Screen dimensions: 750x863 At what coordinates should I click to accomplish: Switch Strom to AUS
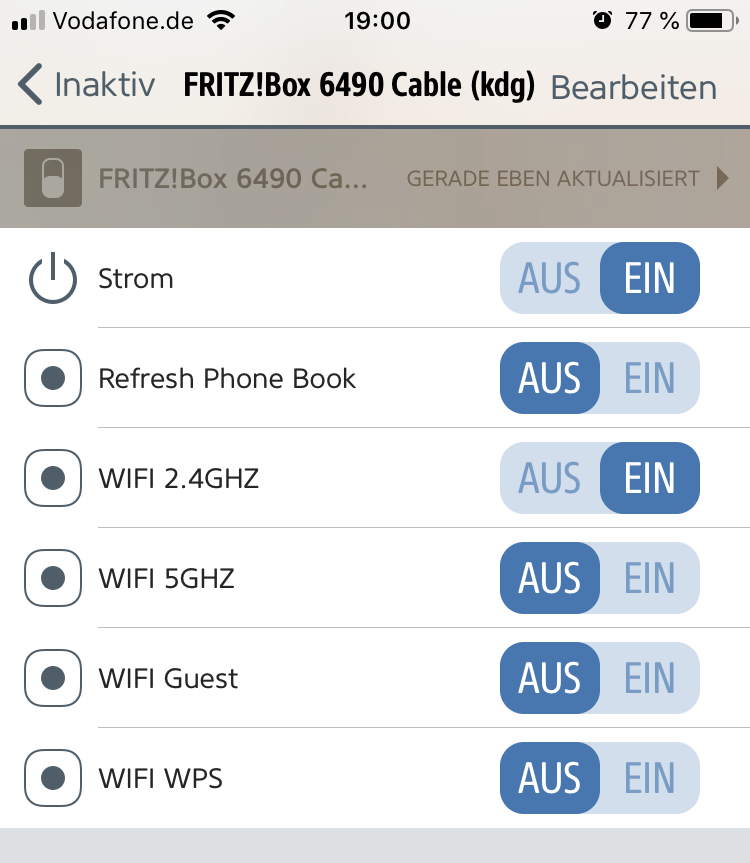pos(550,278)
